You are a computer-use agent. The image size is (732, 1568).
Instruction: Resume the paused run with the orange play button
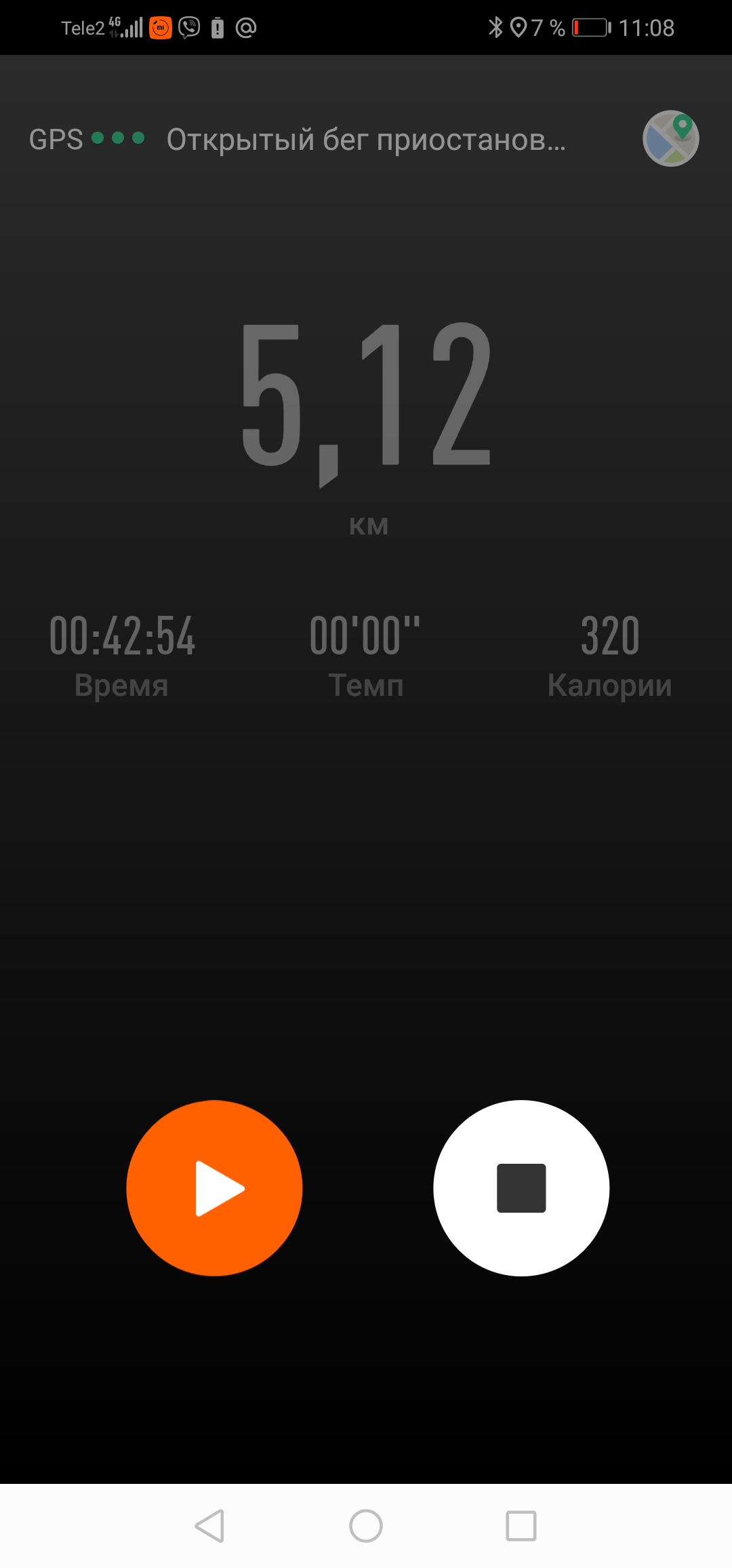[x=214, y=1188]
